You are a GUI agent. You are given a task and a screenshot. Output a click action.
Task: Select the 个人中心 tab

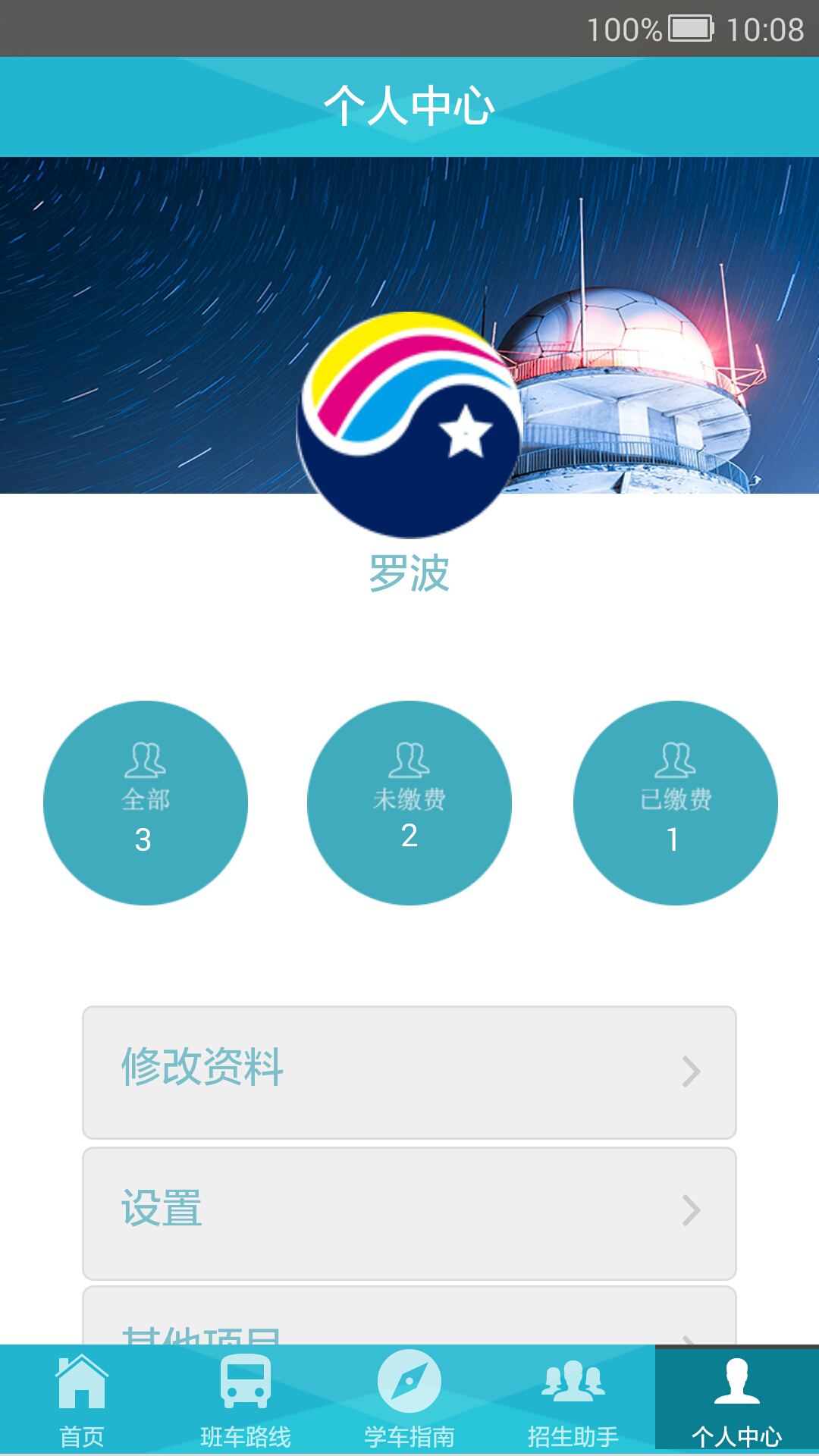(737, 1400)
